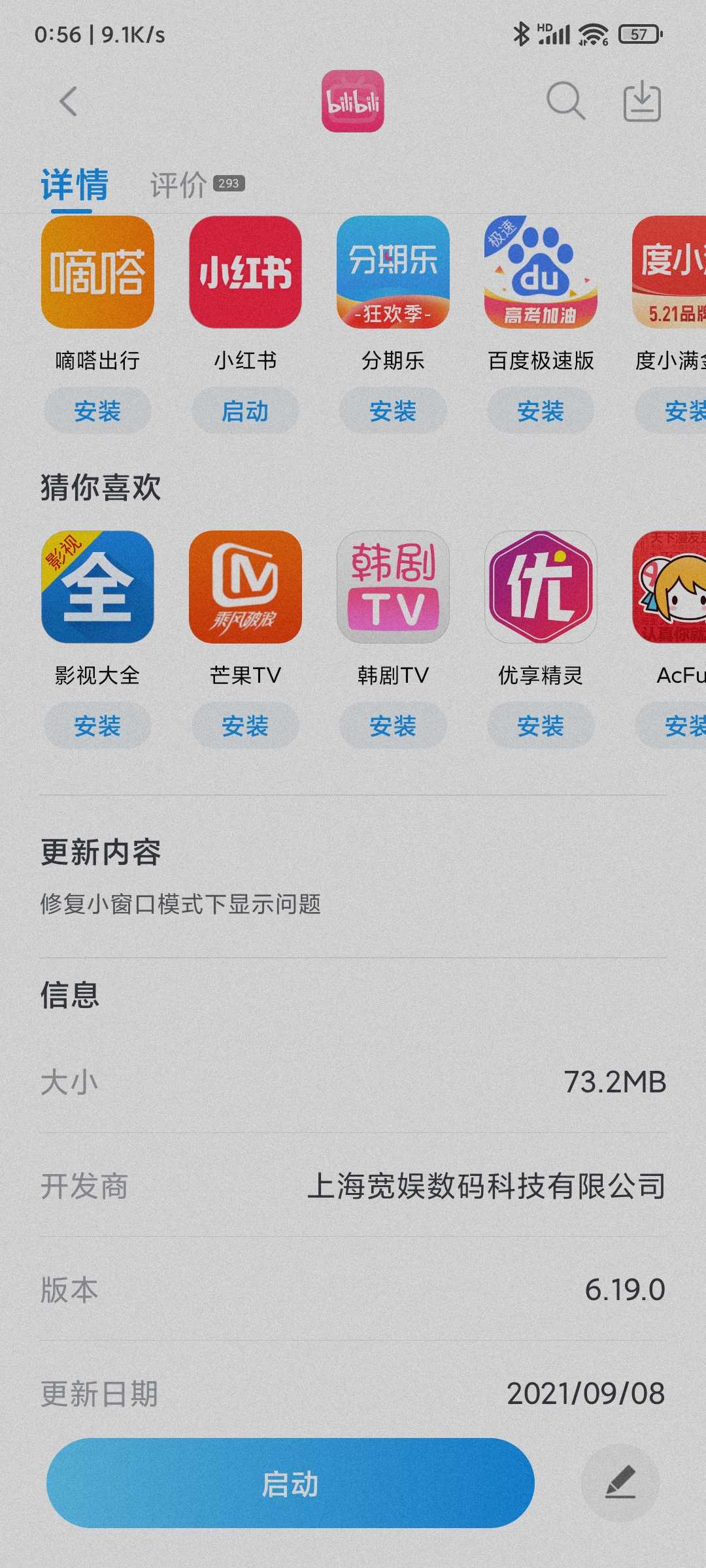This screenshot has height=1568, width=706.
Task: Install 影视大全
Action: (97, 726)
